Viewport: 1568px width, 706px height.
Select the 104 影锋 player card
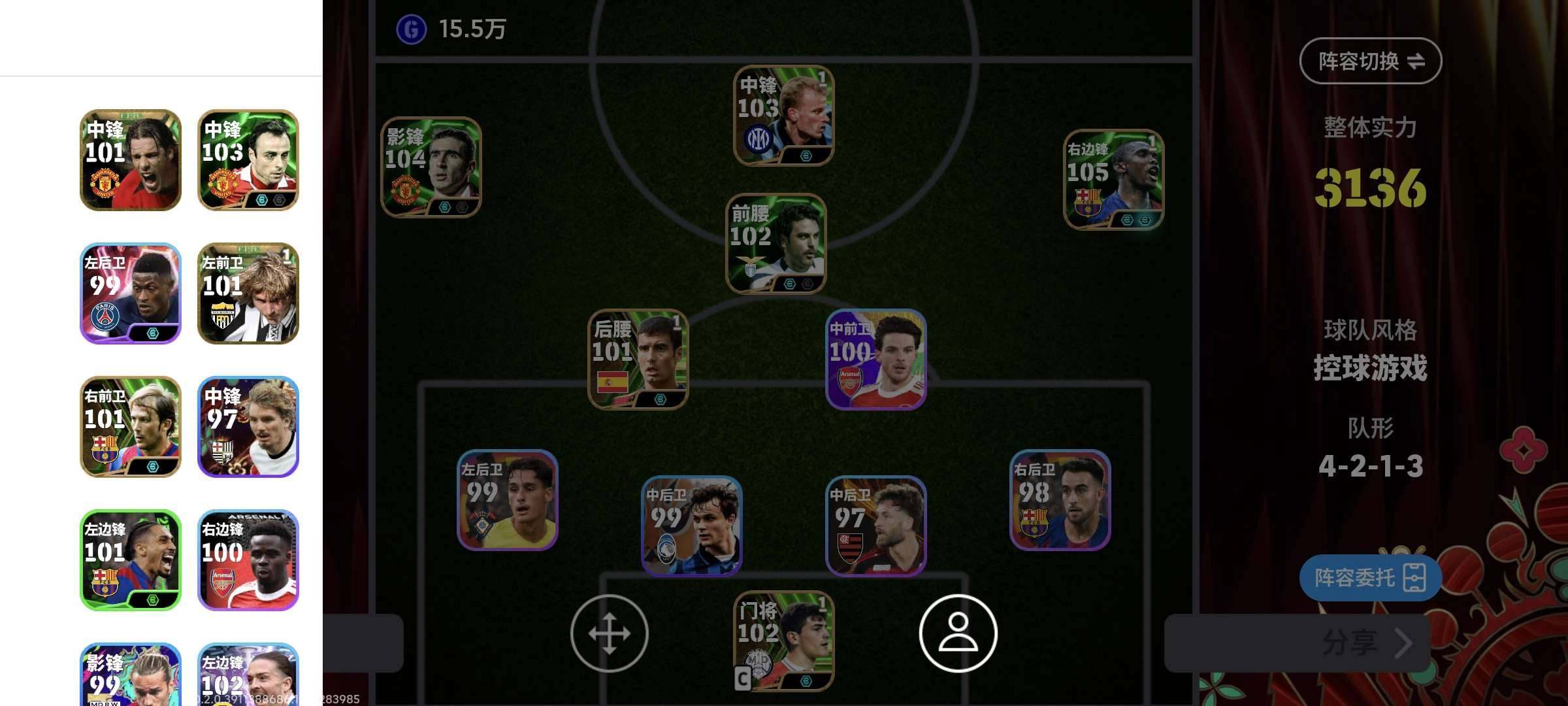[431, 167]
